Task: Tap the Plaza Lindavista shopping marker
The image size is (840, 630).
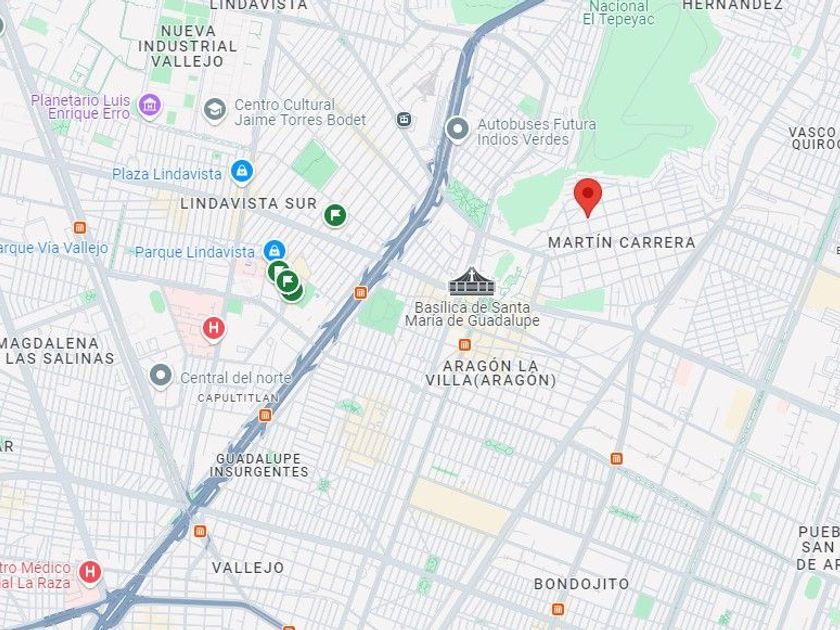Action: 242,172
